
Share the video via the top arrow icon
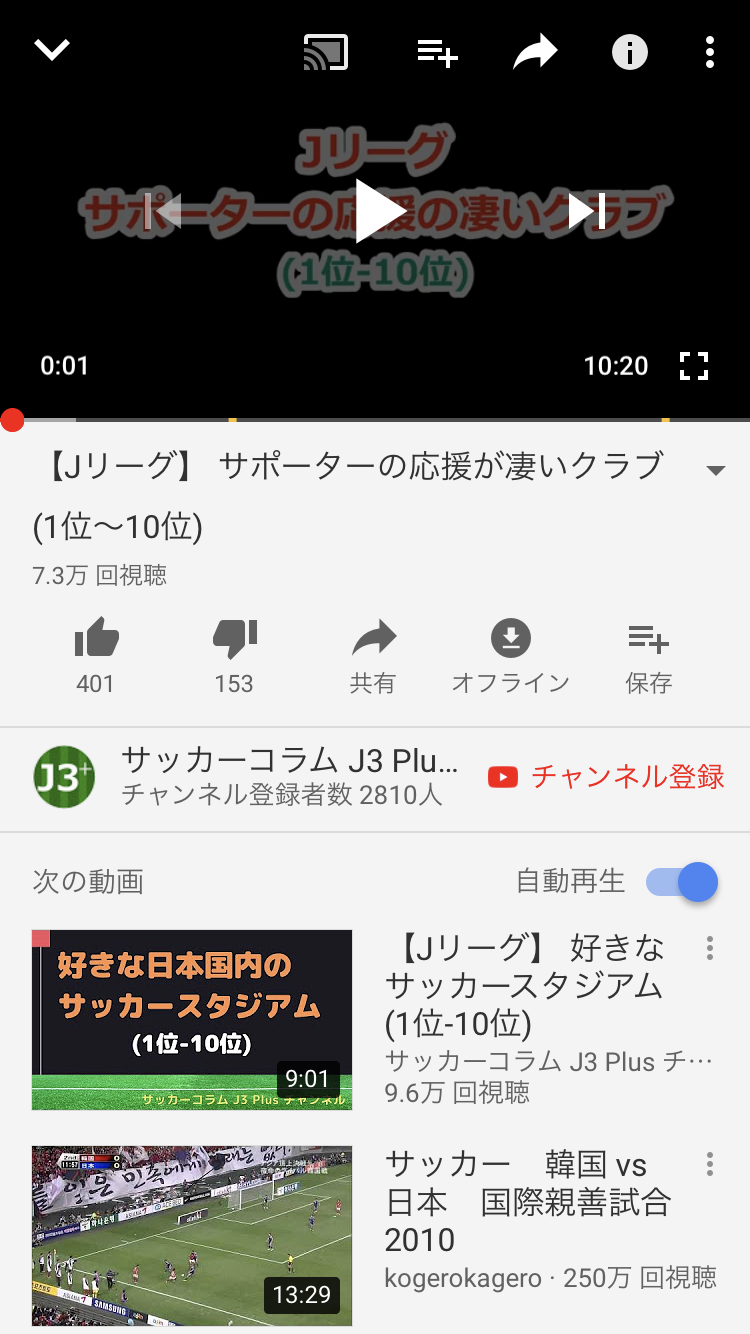click(535, 52)
